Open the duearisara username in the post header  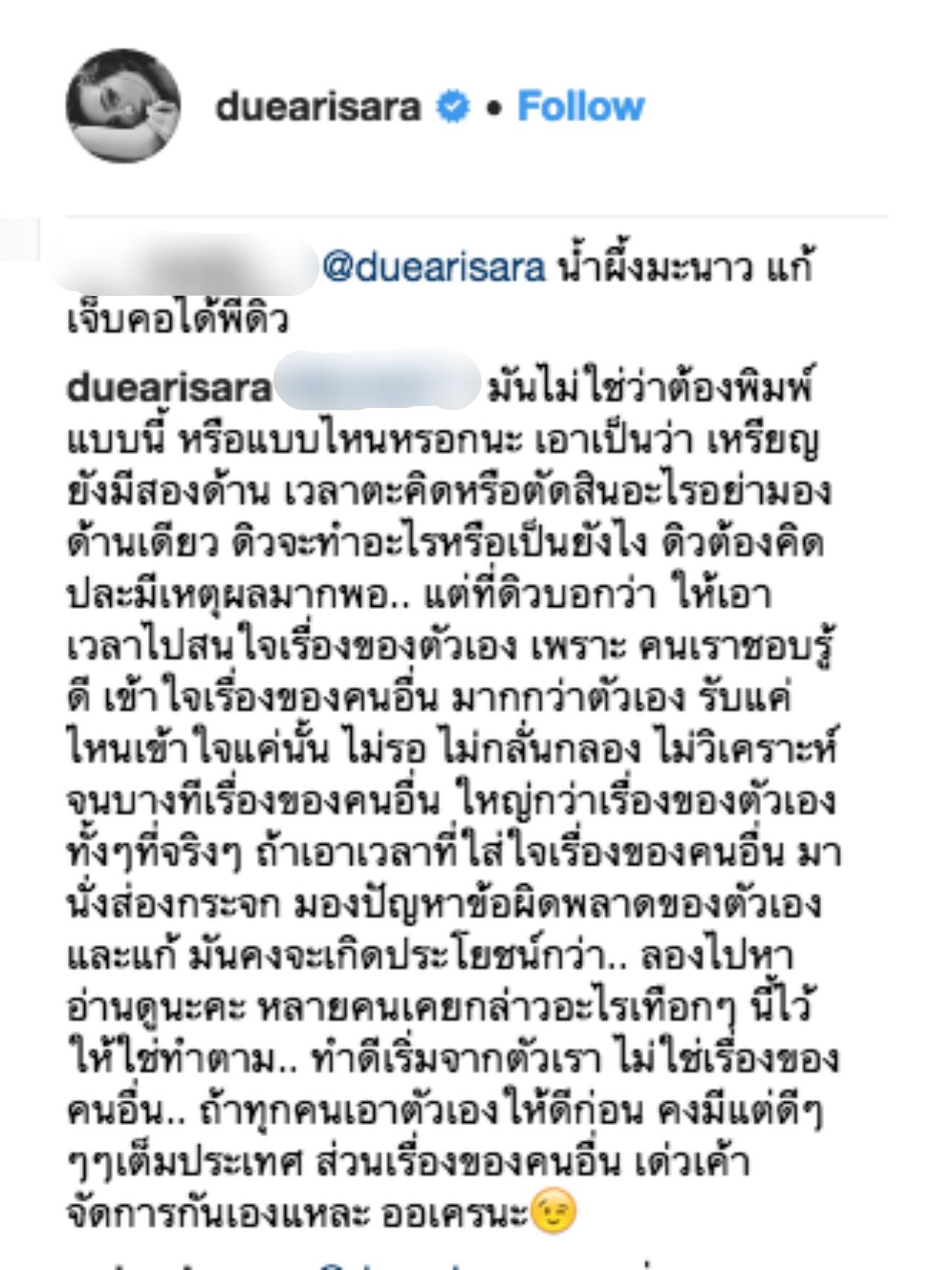(x=318, y=107)
